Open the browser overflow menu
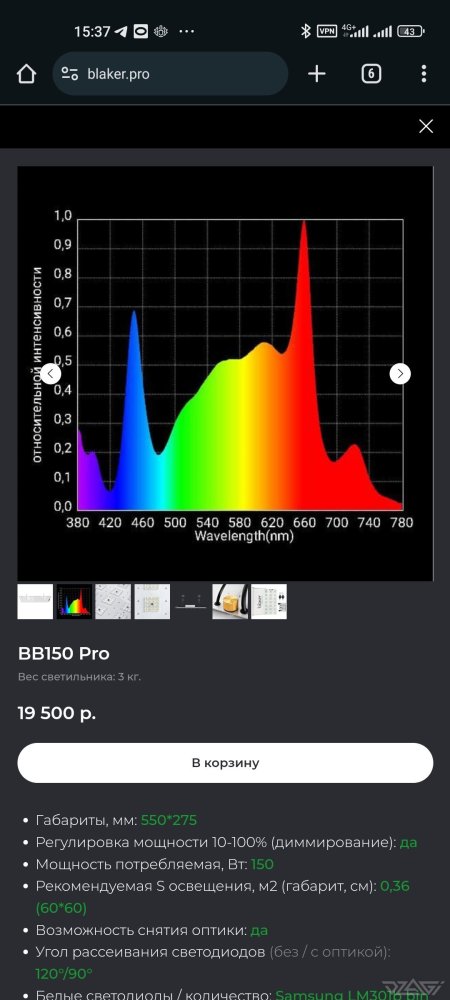 (424, 74)
